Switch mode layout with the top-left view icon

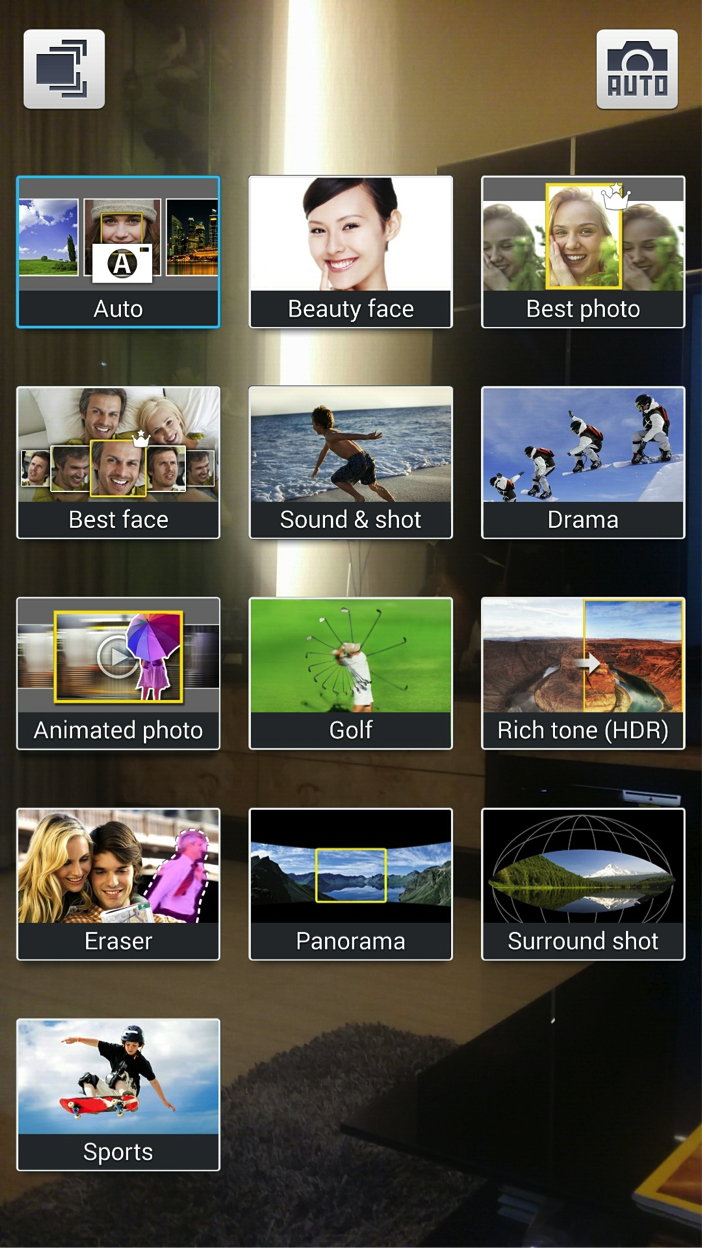click(64, 69)
